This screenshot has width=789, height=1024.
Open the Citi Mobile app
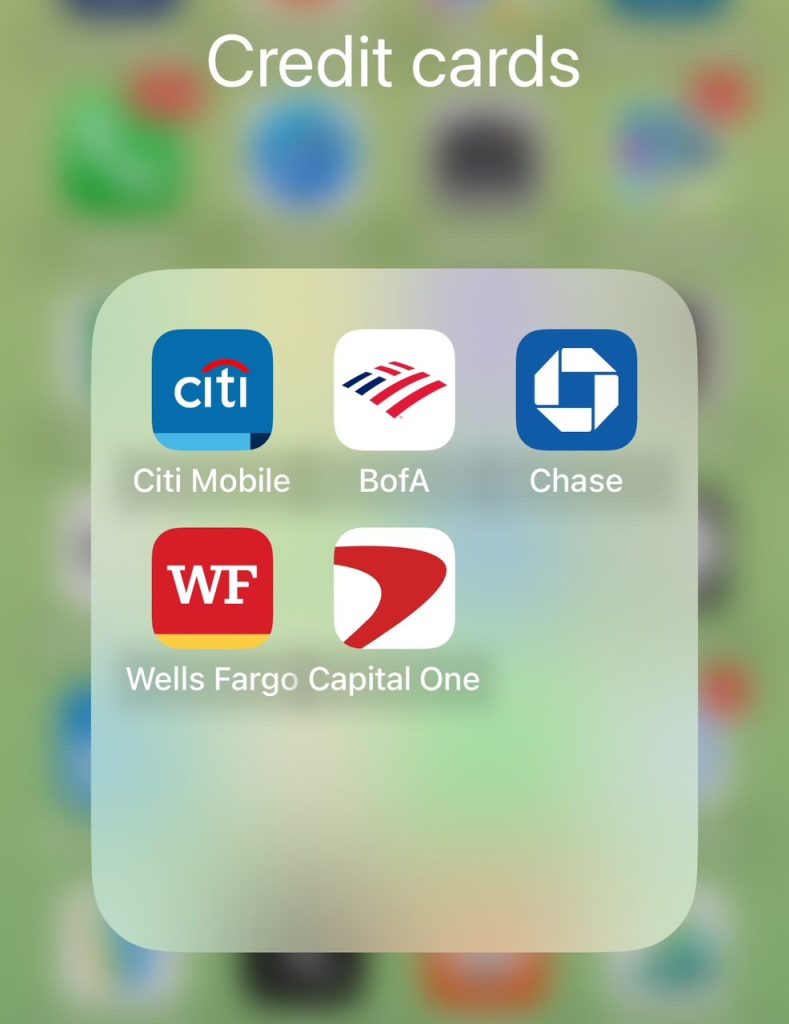pyautogui.click(x=212, y=389)
